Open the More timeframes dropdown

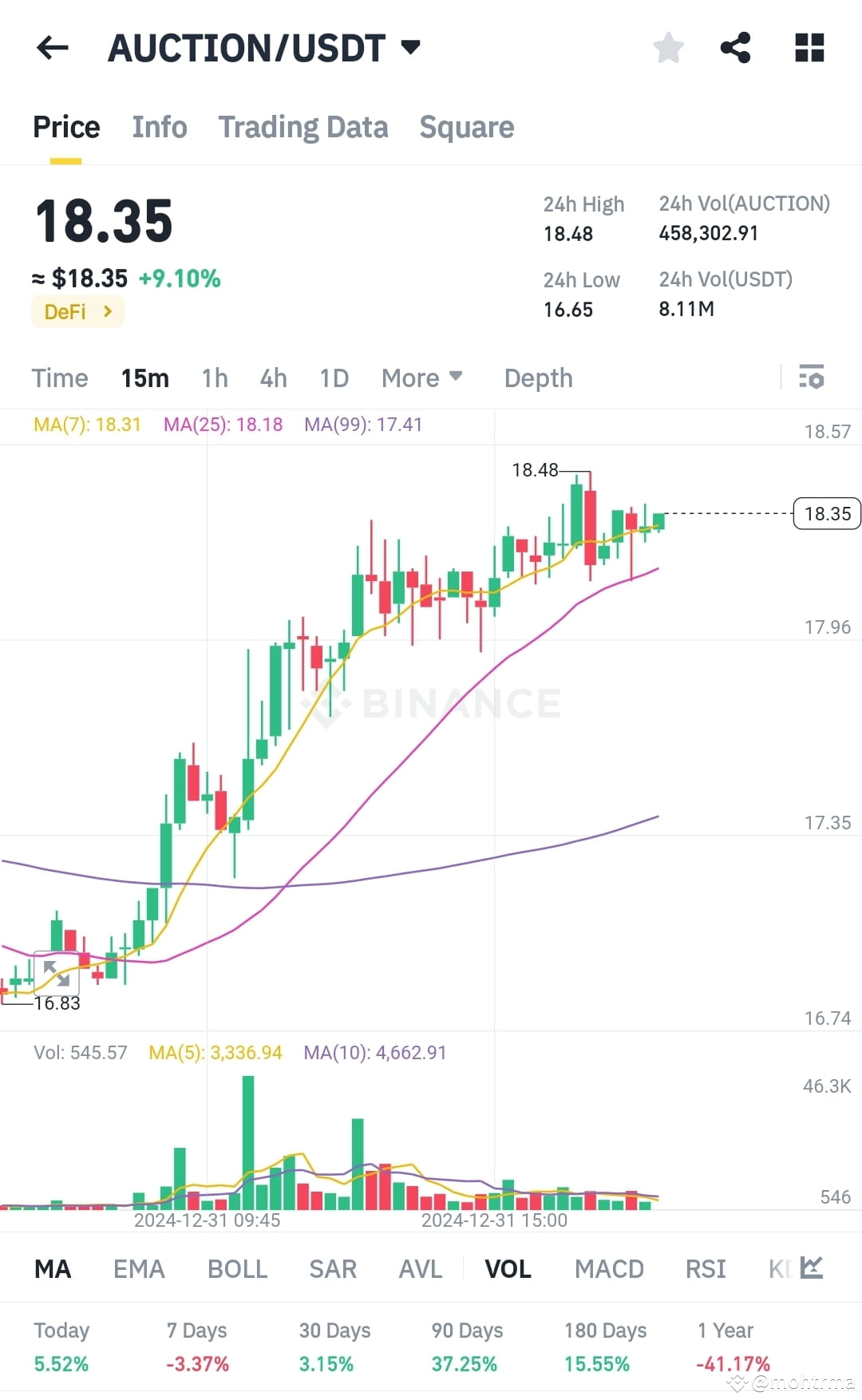point(421,378)
